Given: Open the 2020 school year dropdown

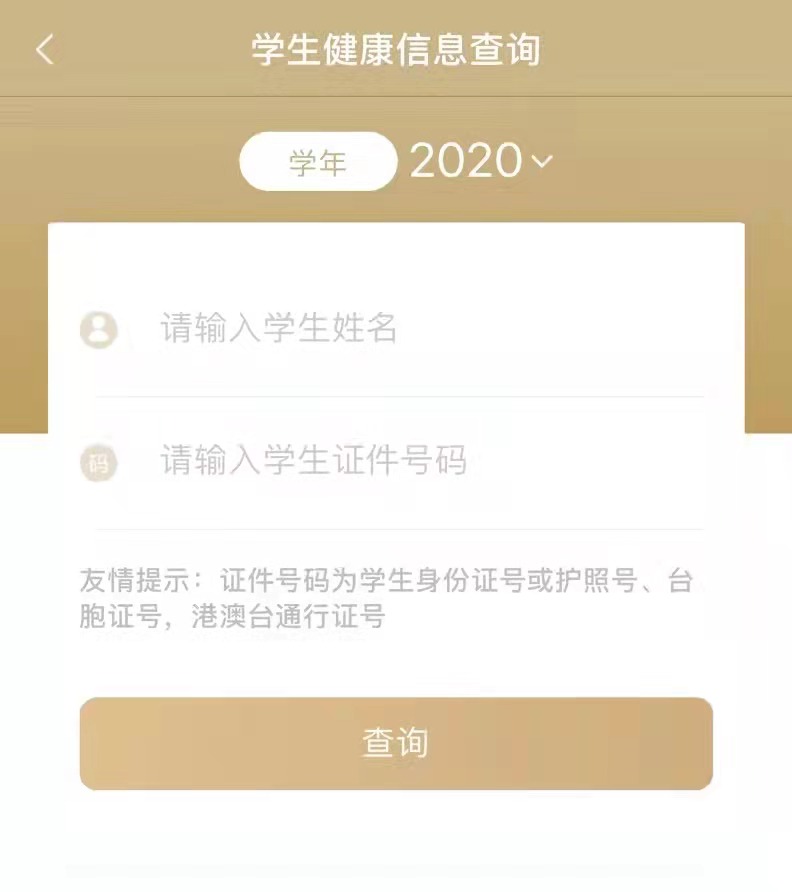Looking at the screenshot, I should [480, 161].
